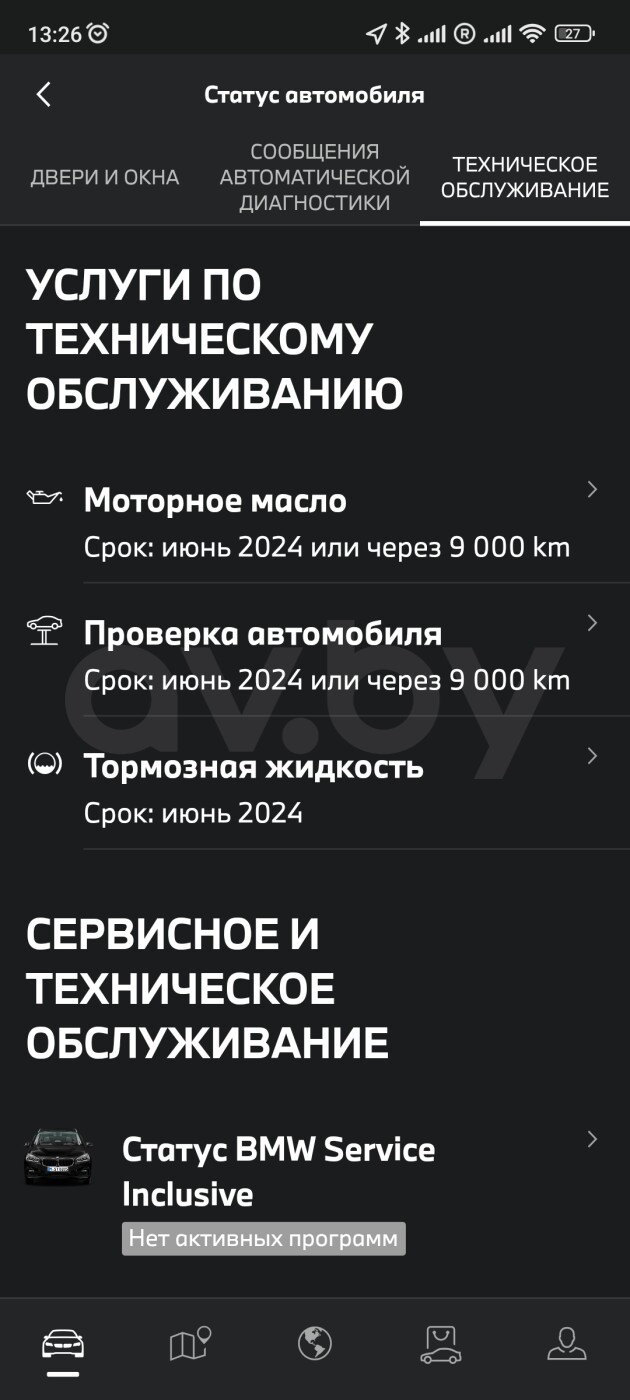Screen dimensions: 630x1400
Task: Go to the profile tab
Action: (567, 1345)
